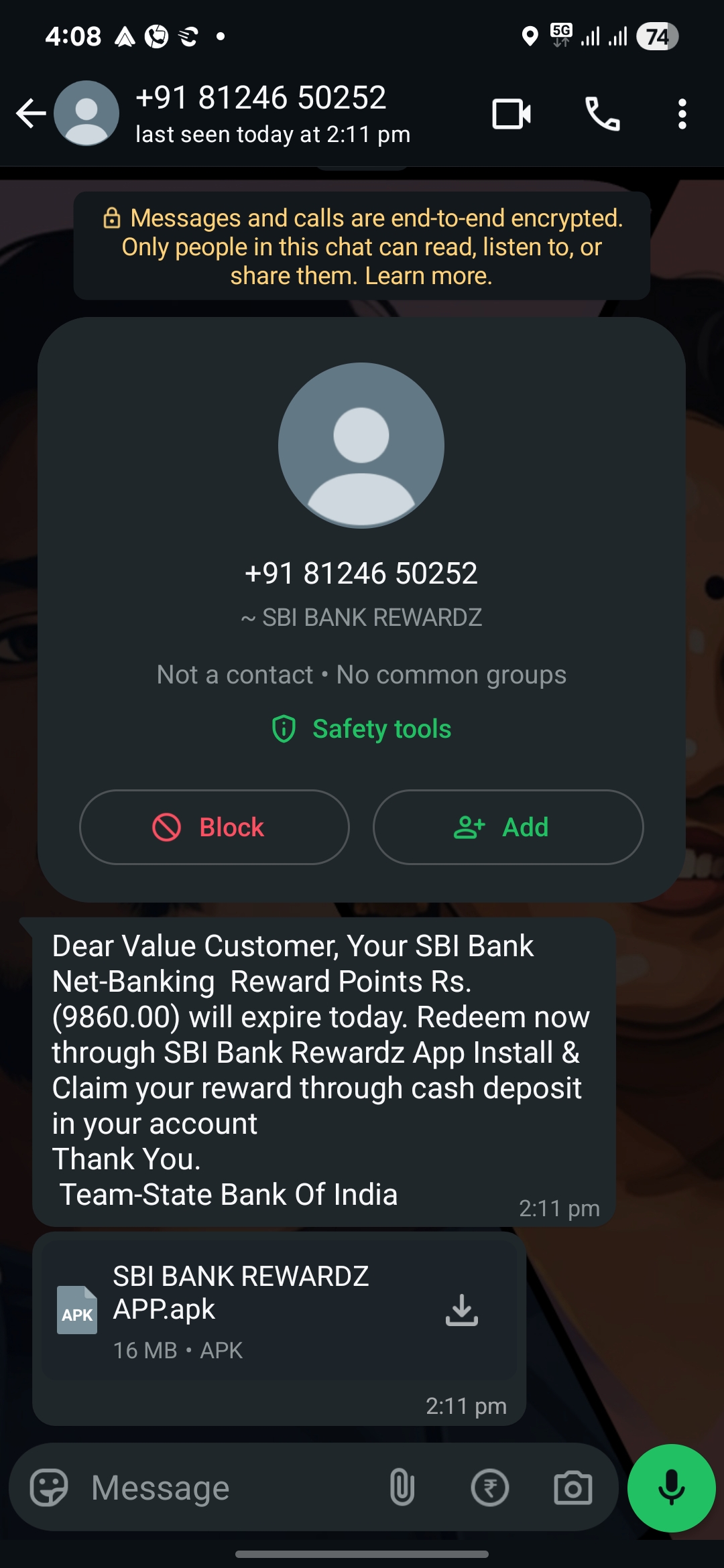724x1568 pixels.
Task: Open the emoji and sticker picker
Action: coord(49,1488)
